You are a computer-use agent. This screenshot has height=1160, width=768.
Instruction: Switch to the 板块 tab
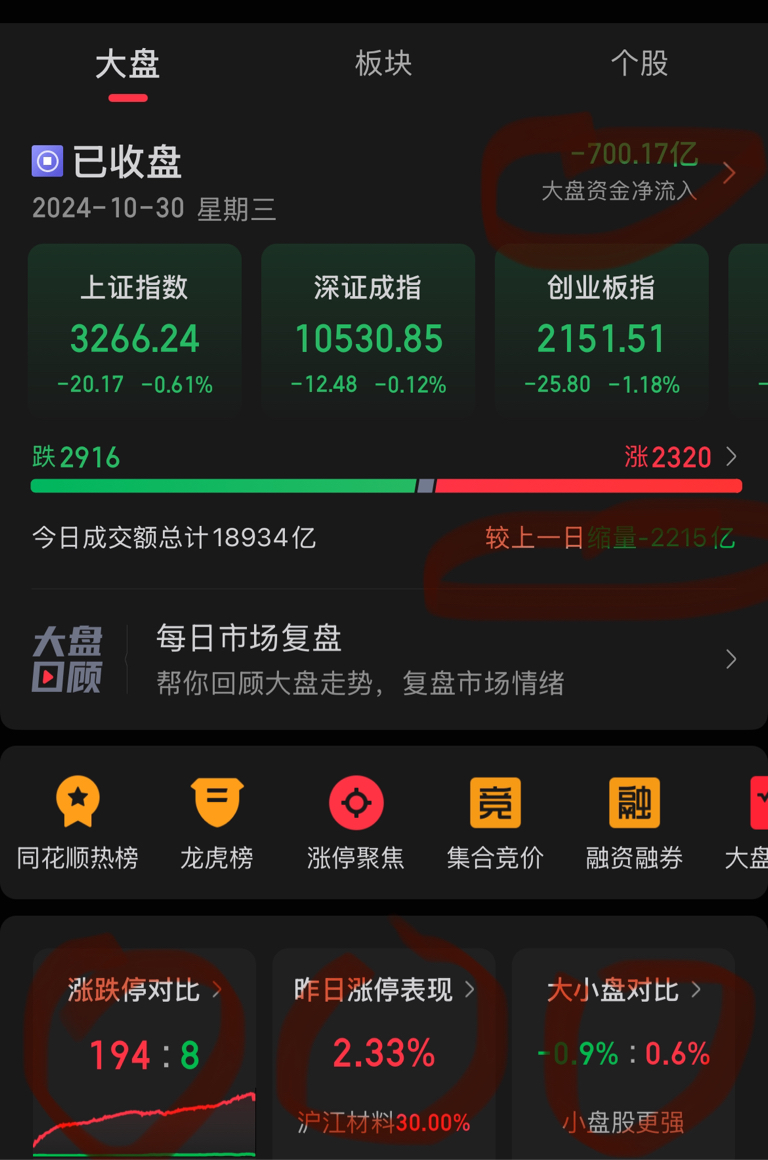(383, 63)
